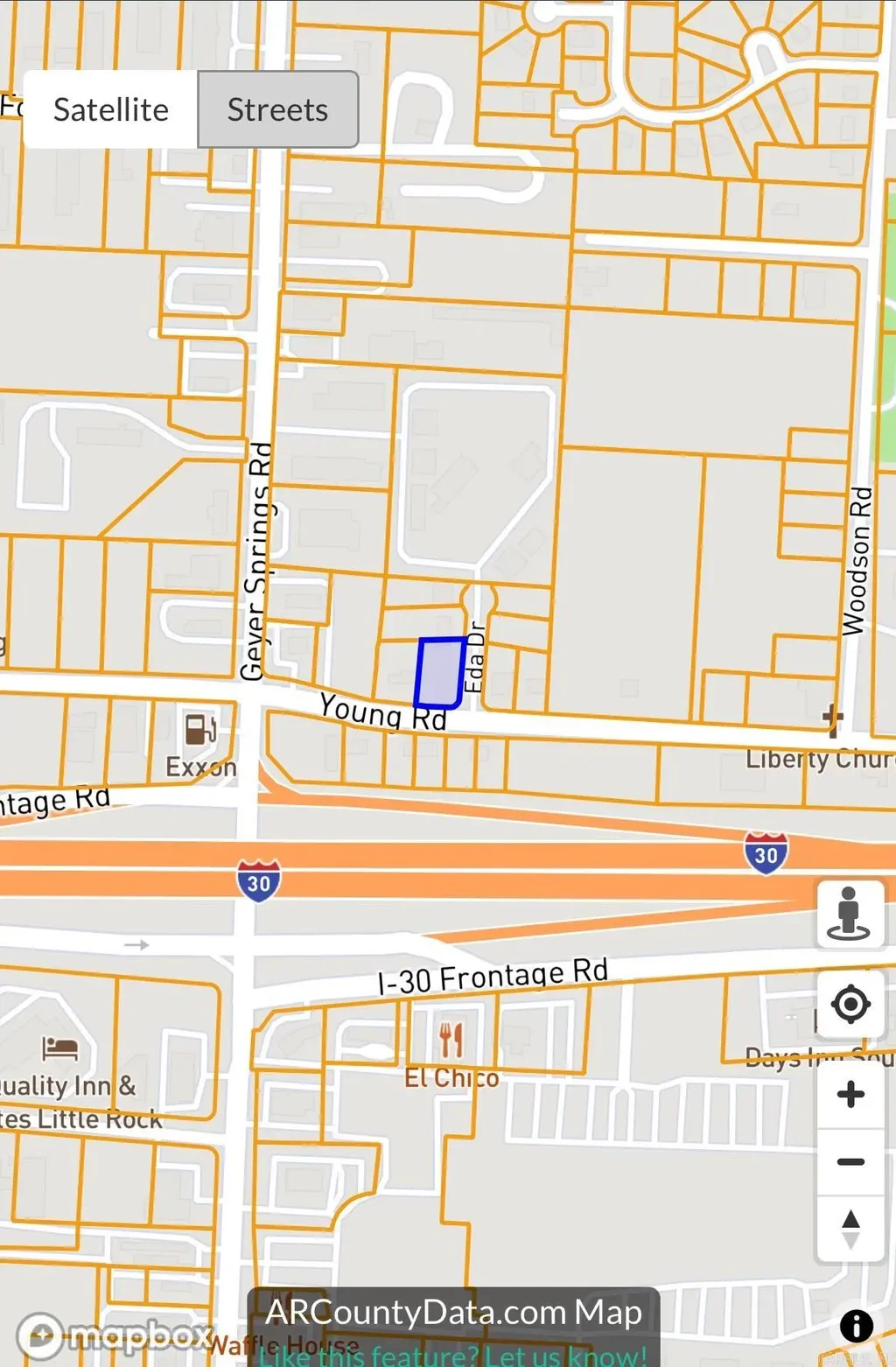
Task: Open the map info panel
Action: (855, 1326)
